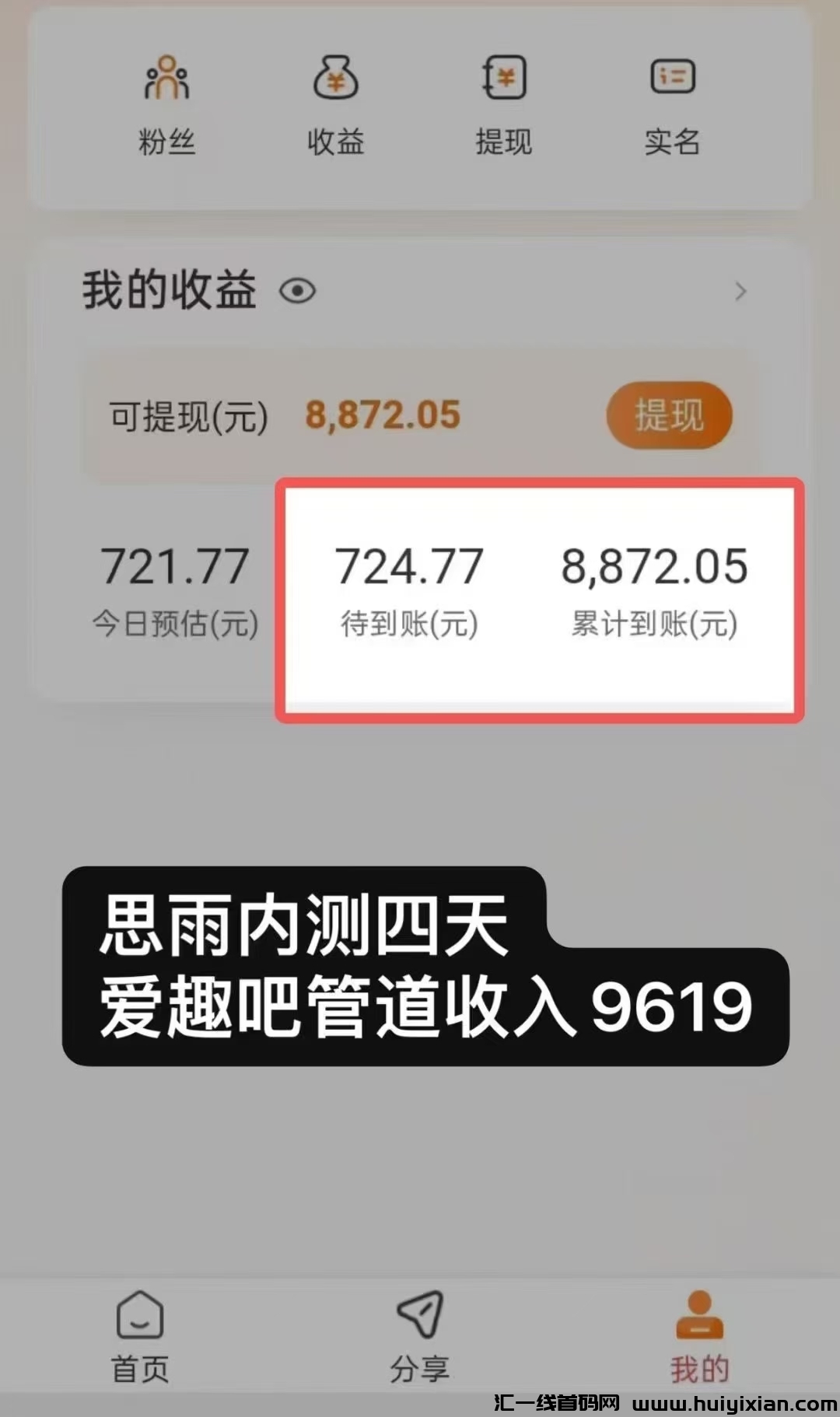Viewport: 840px width, 1417px height.
Task: Expand the 我的收益 details chevron
Action: 740,292
